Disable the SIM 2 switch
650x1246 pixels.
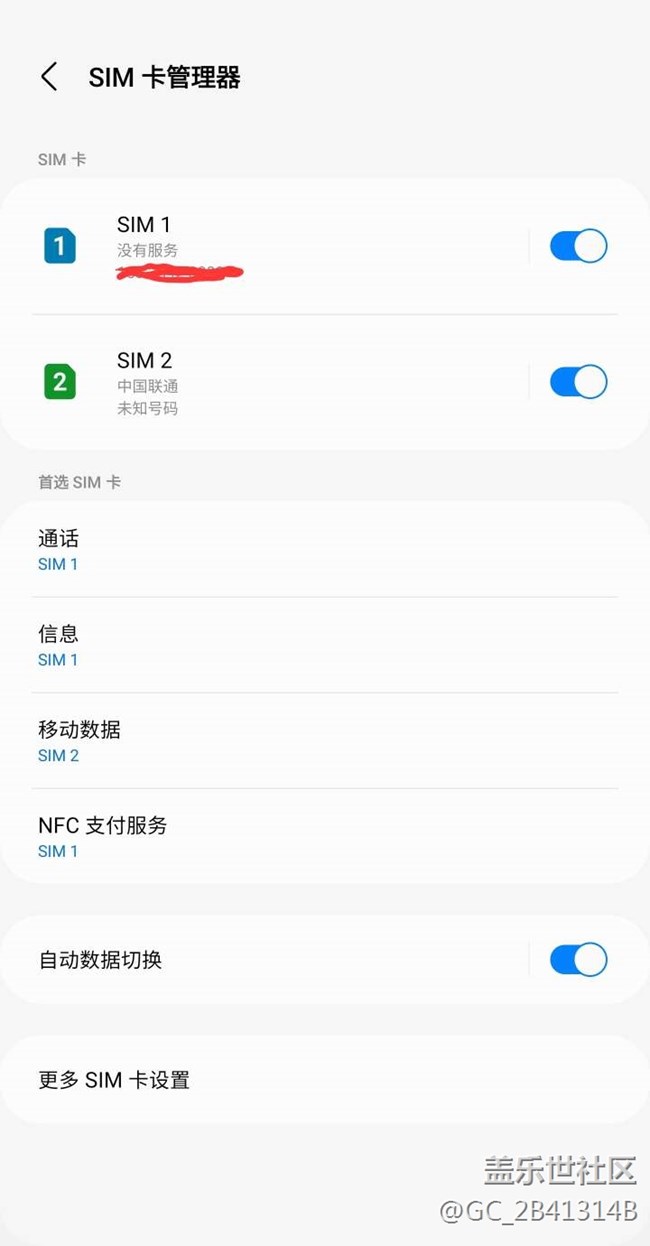coord(578,382)
